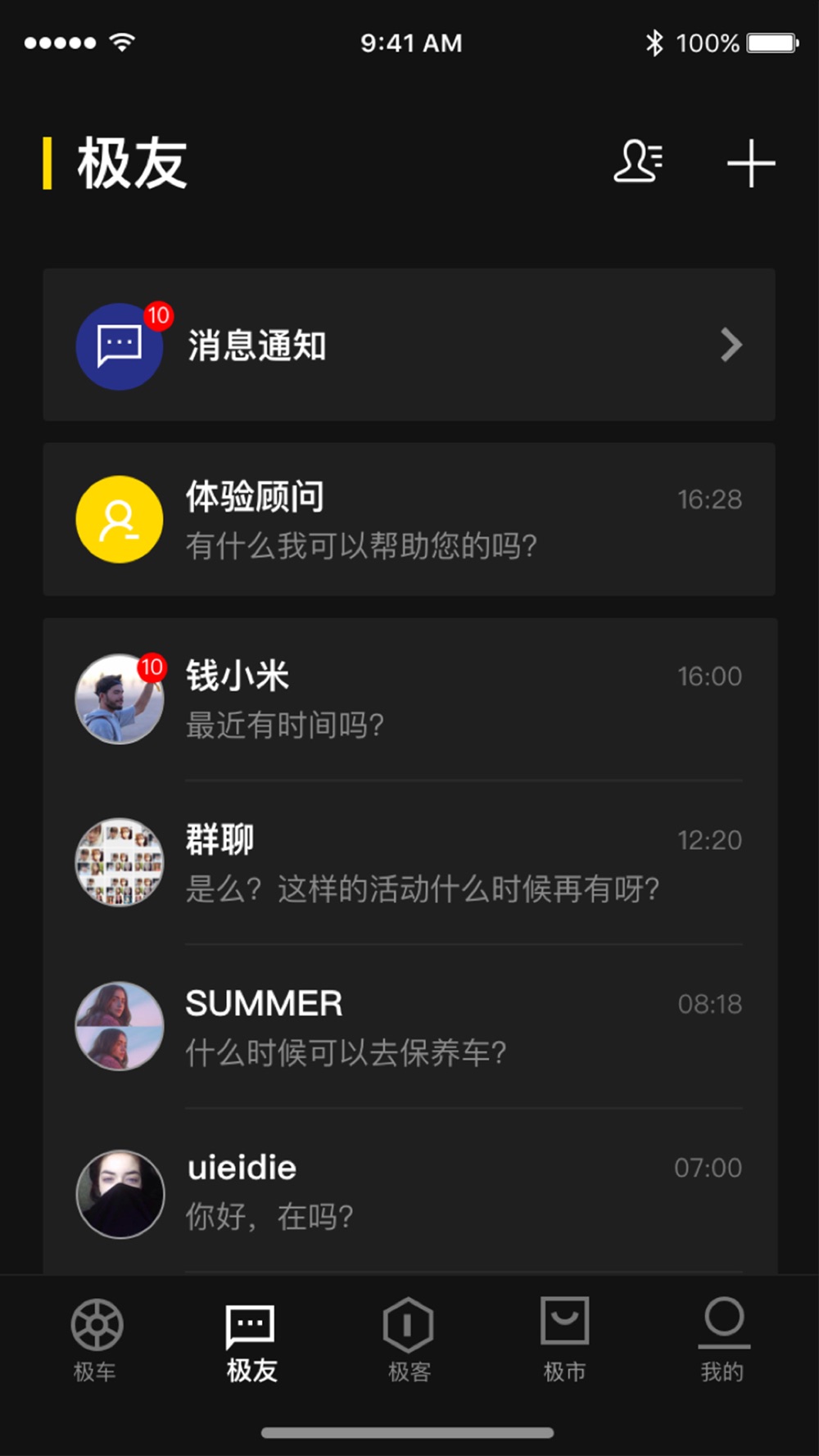Image resolution: width=819 pixels, height=1456 pixels.
Task: Tap the plus icon to add
Action: (750, 163)
